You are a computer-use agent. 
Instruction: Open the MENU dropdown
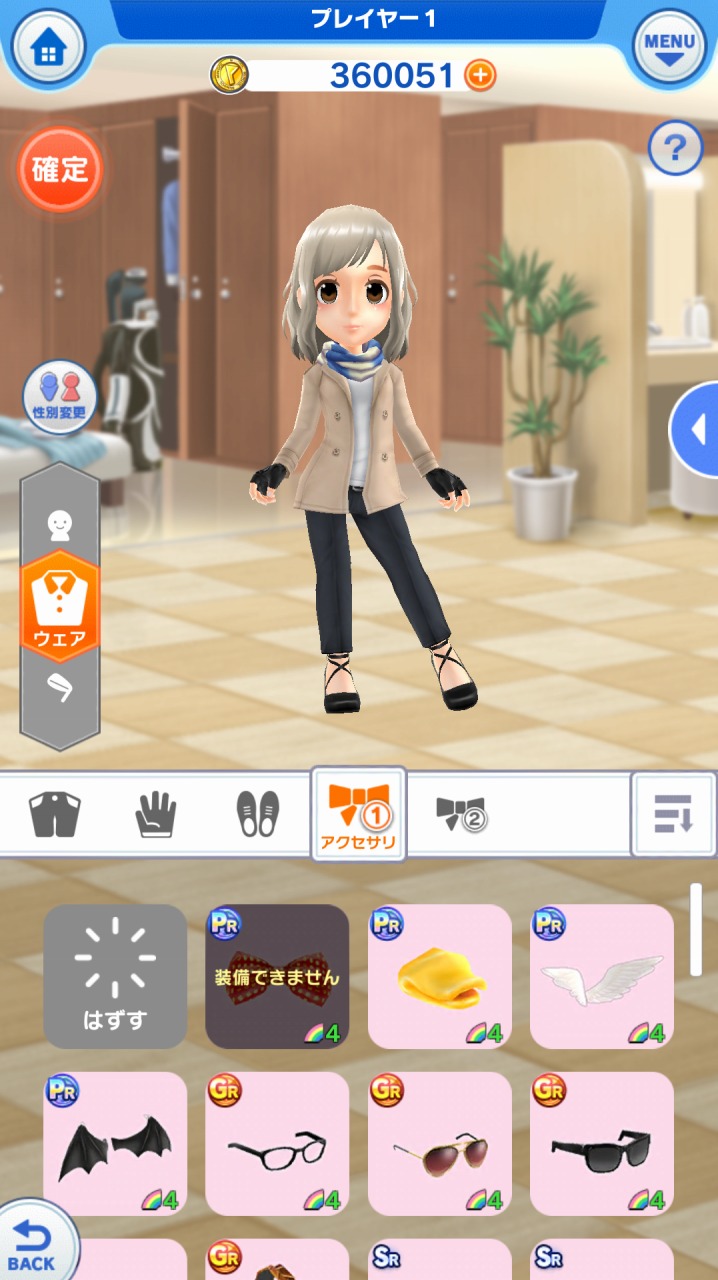pos(669,45)
